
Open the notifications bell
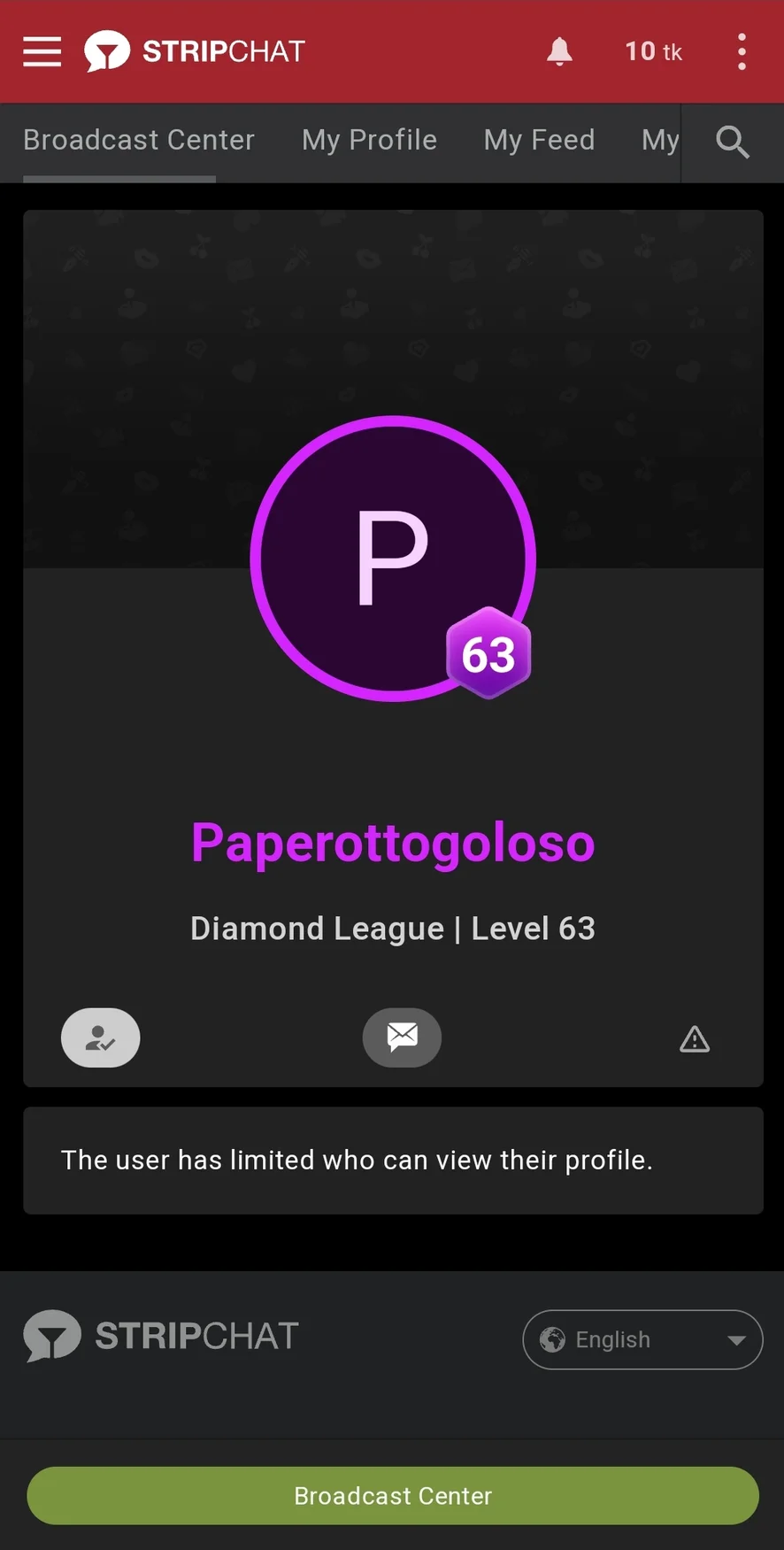coord(559,52)
